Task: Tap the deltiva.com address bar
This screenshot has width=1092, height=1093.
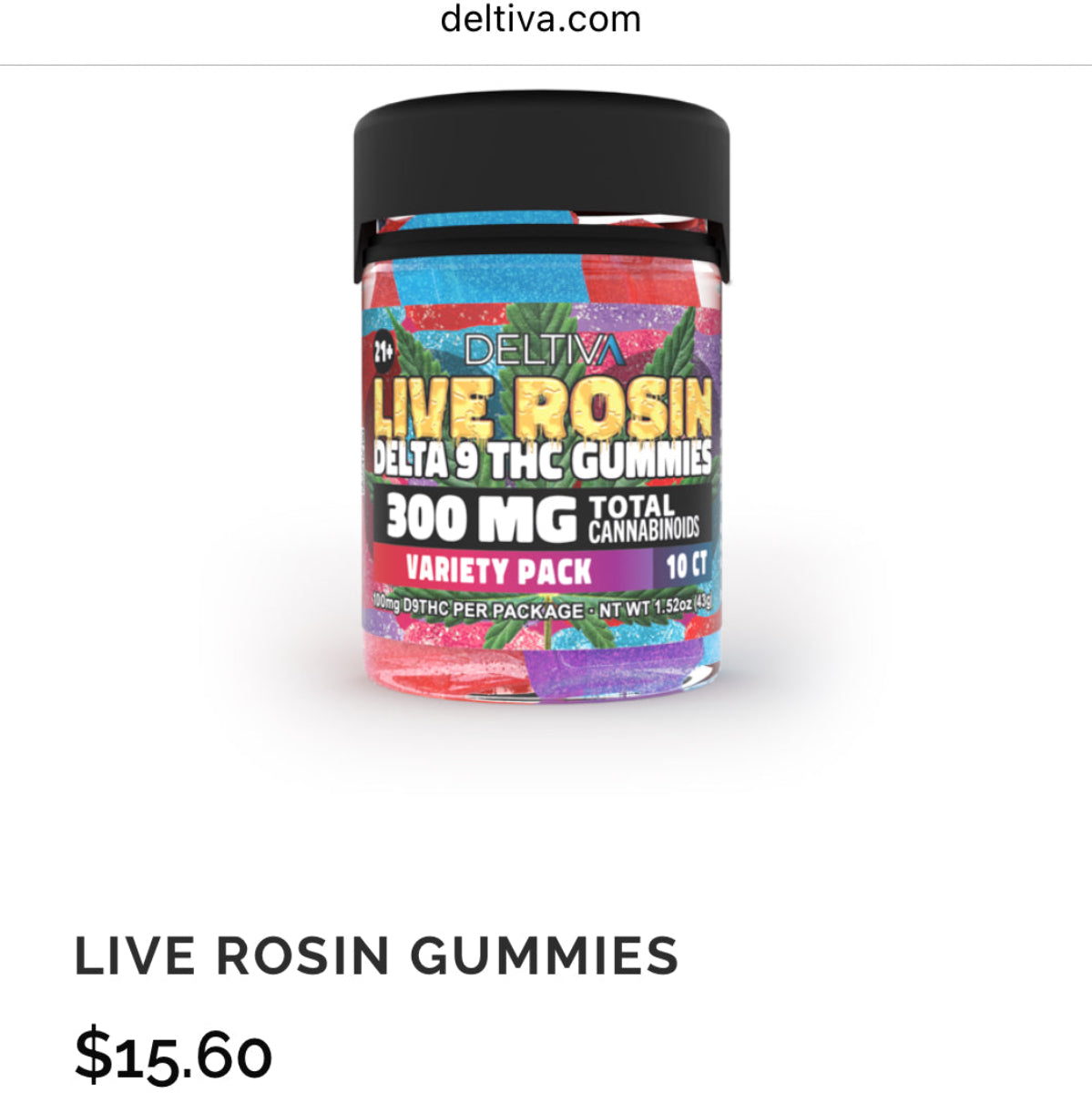Action: coord(541,20)
